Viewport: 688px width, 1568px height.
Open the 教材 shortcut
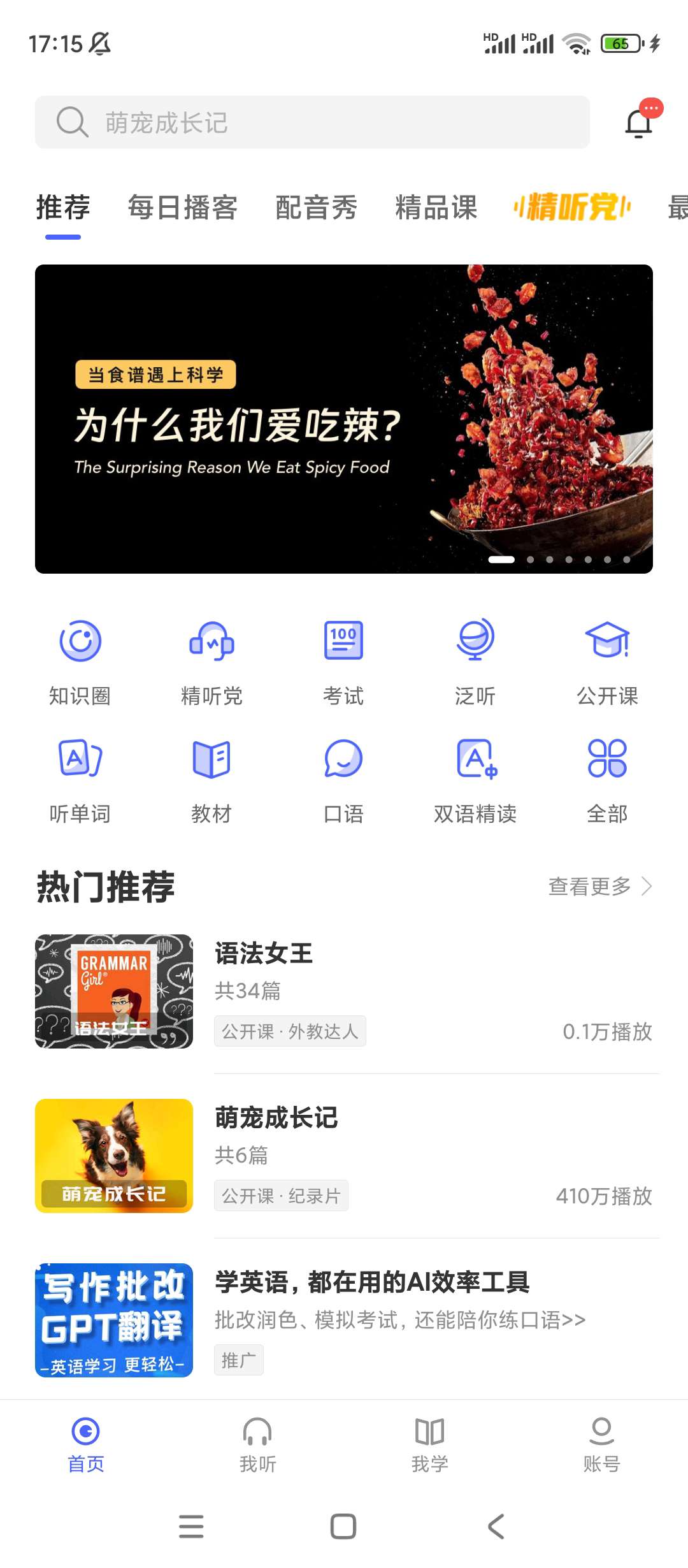coord(211,780)
